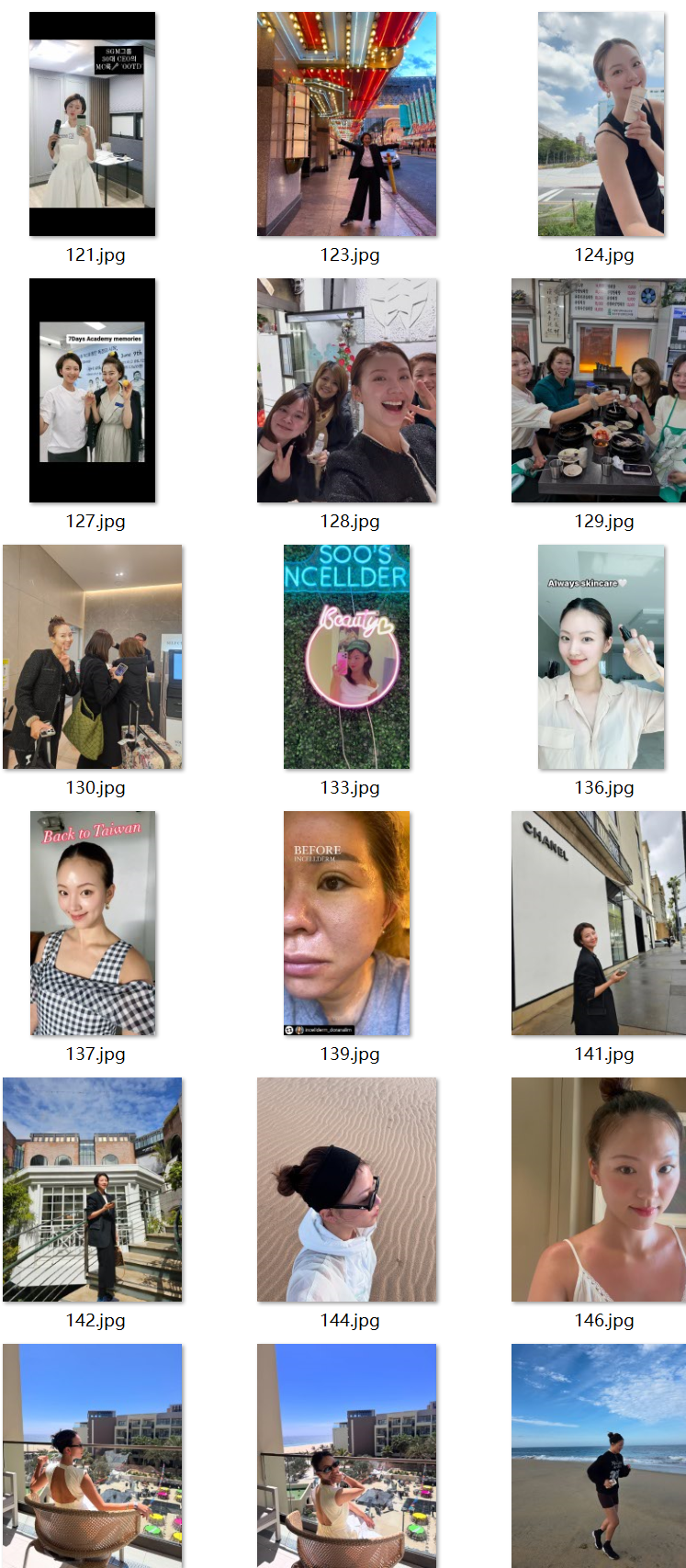Open the file named 136.jpg

pyautogui.click(x=602, y=657)
